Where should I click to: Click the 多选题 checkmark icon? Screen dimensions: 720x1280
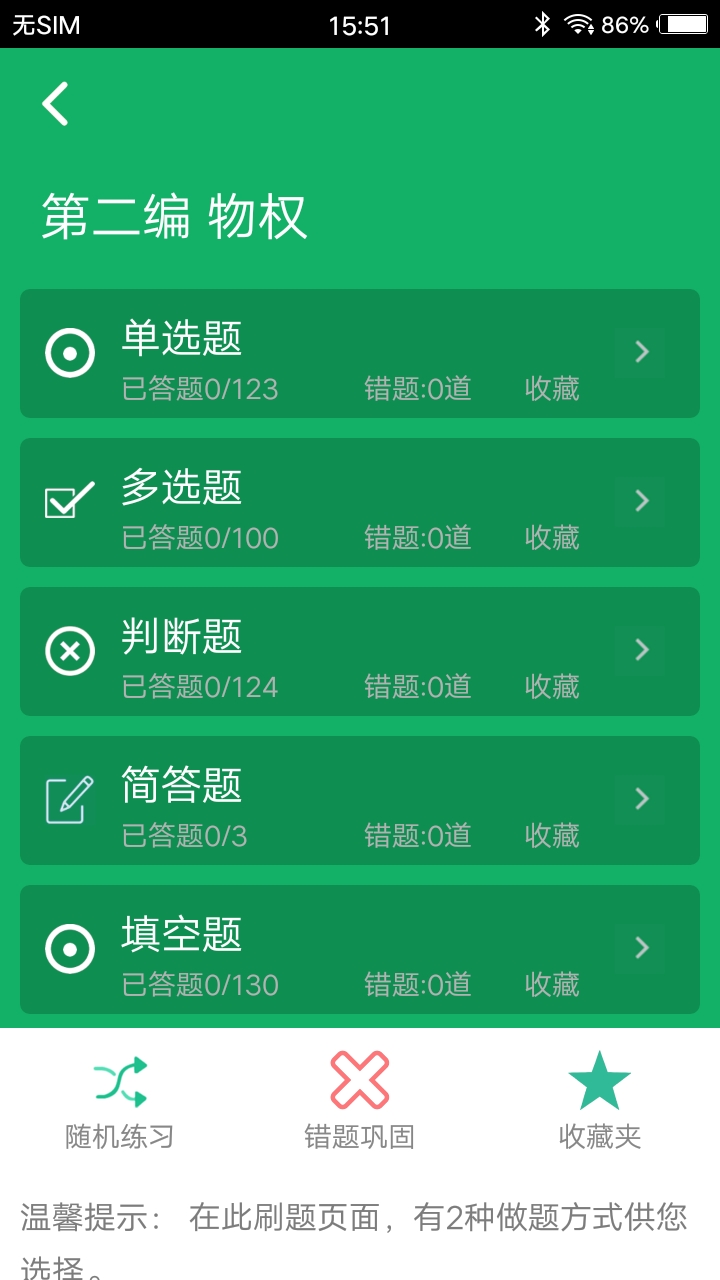tap(70, 501)
